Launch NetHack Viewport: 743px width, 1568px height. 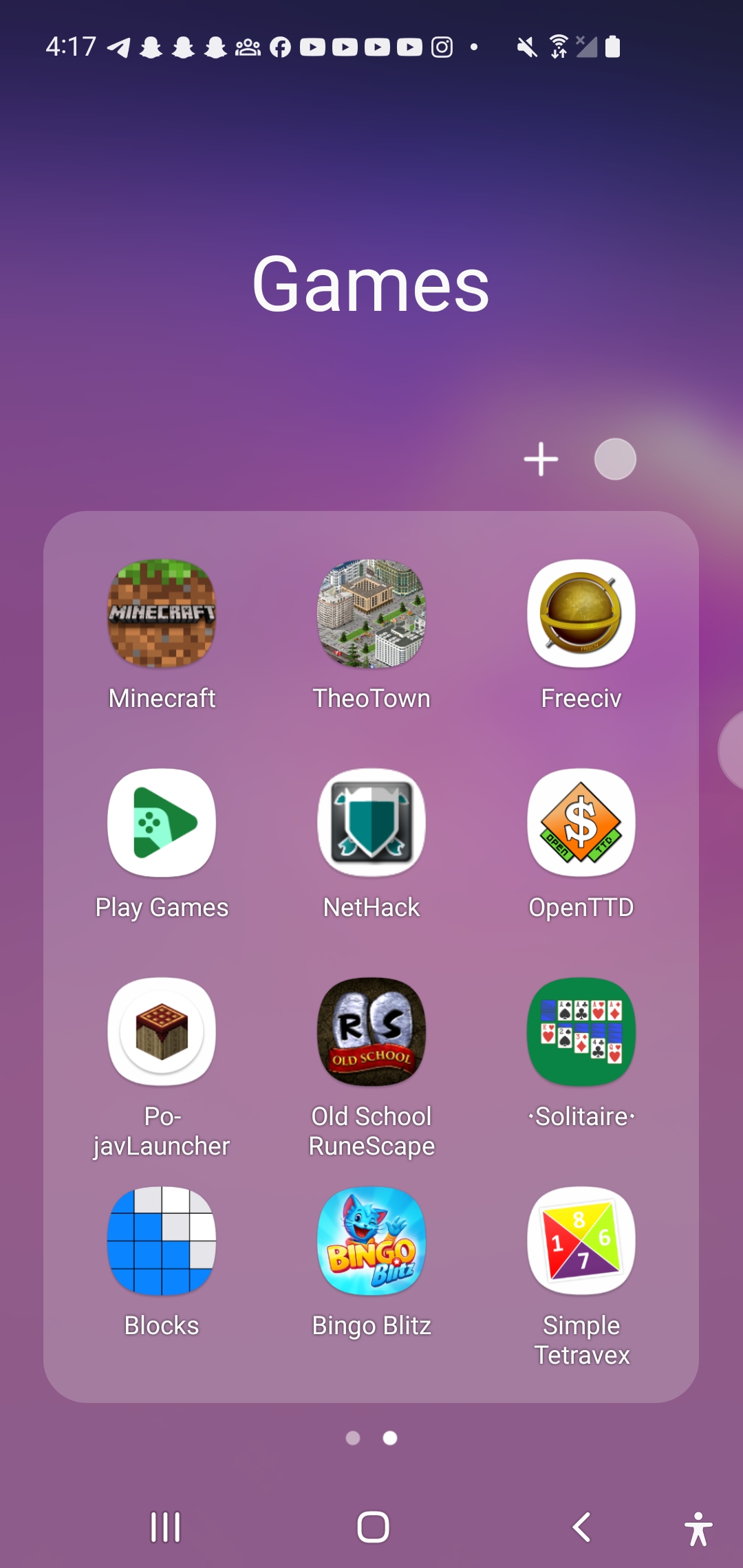(x=371, y=823)
